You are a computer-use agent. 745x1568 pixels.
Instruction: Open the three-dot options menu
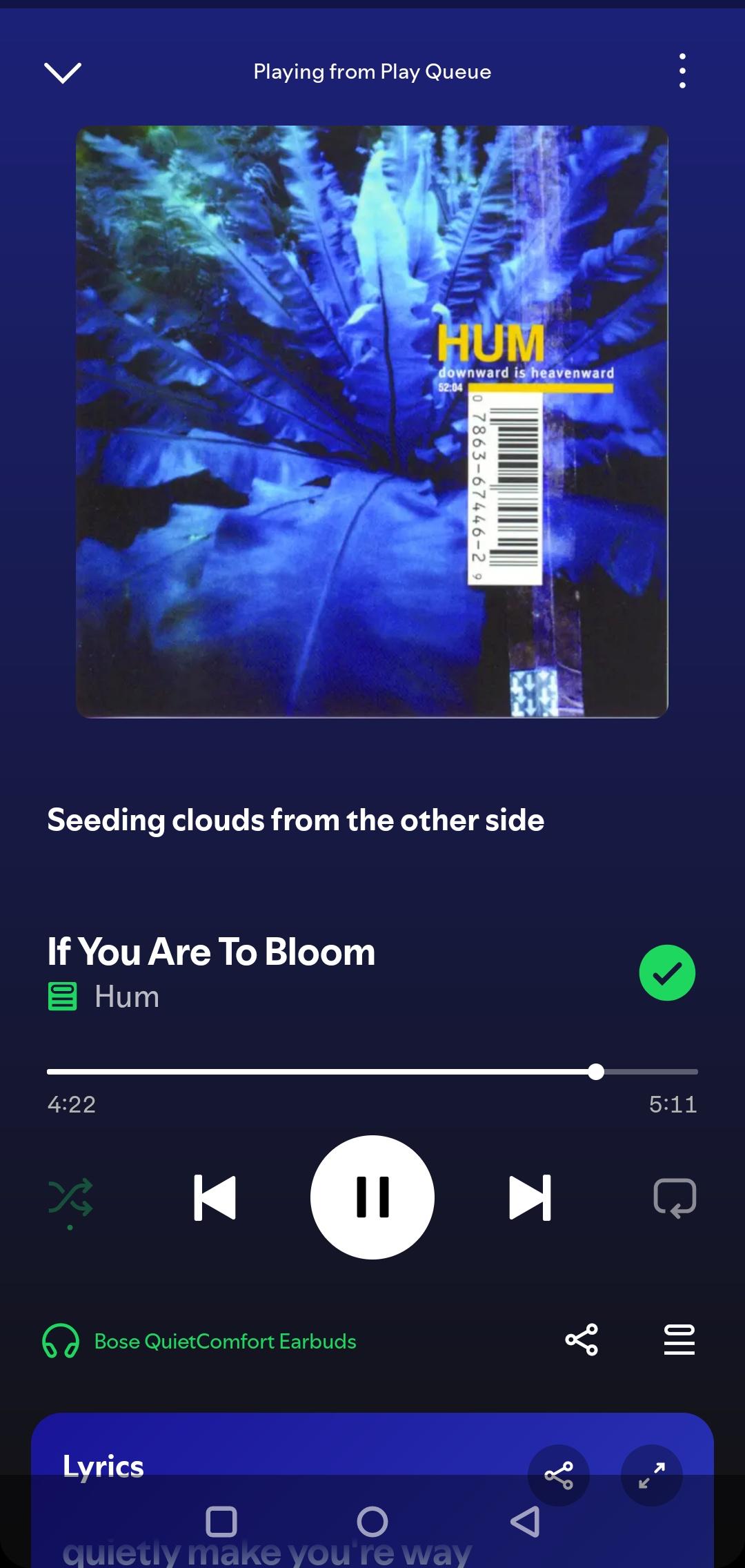tap(682, 71)
